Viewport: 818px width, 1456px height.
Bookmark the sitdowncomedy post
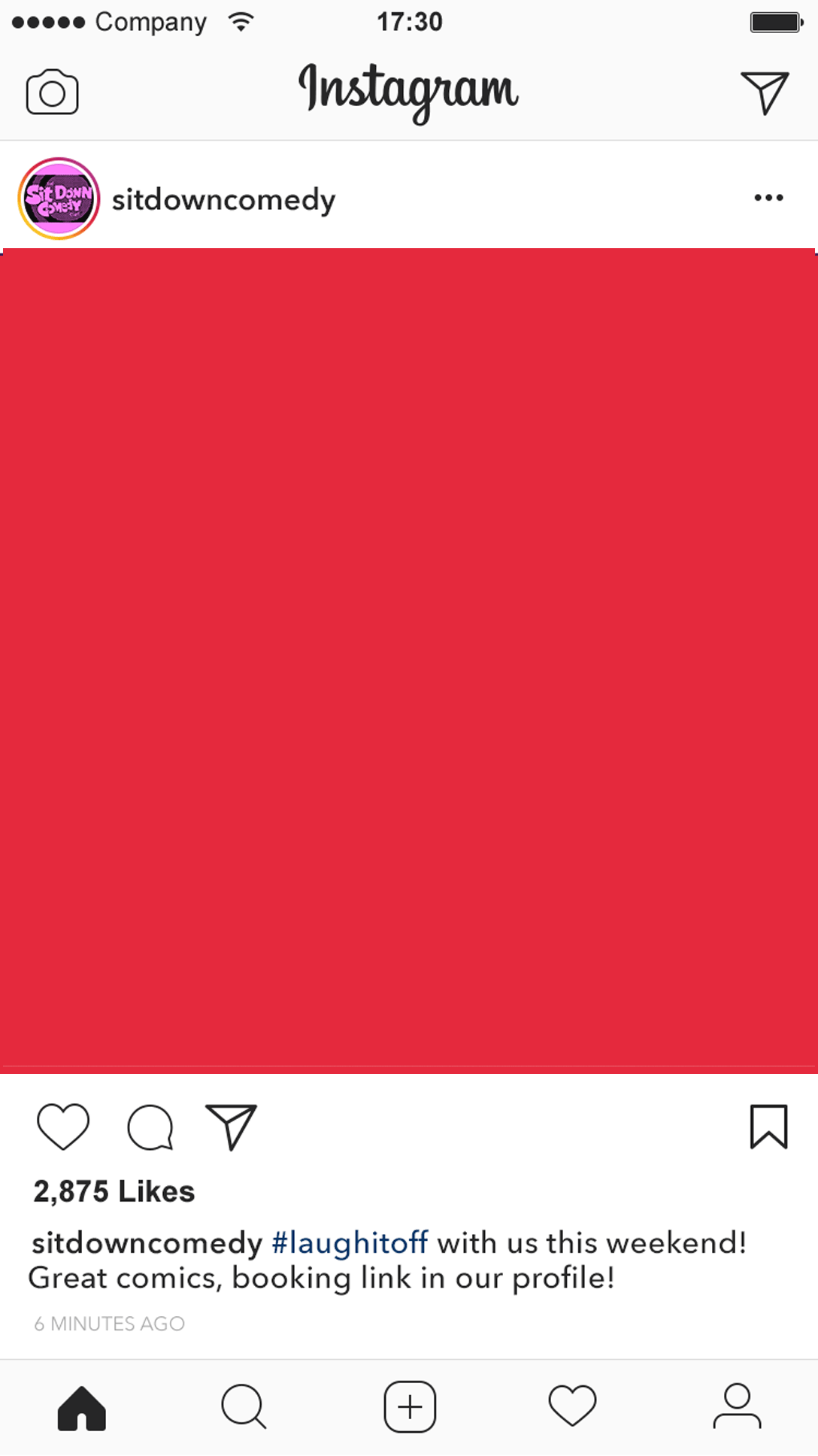[x=768, y=1127]
